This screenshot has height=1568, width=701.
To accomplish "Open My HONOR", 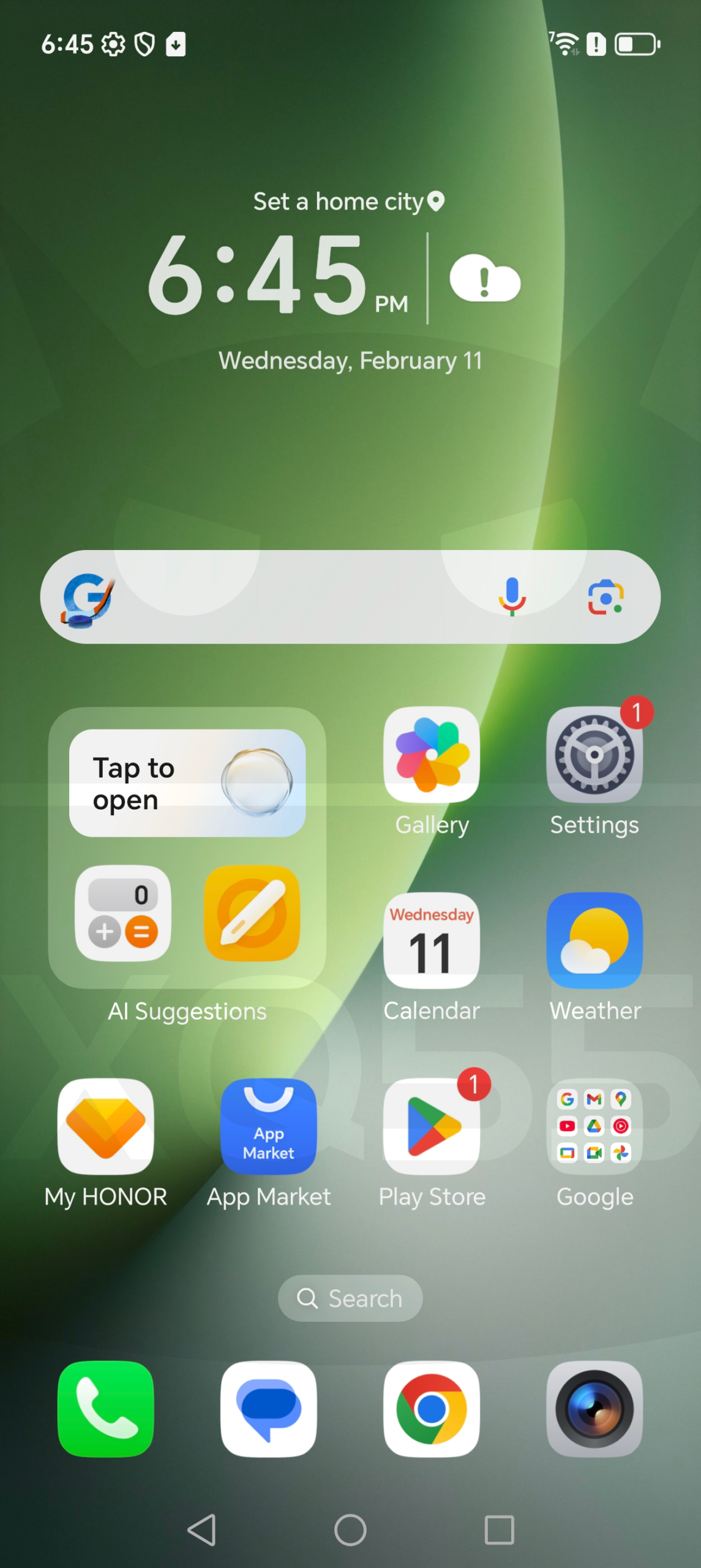I will tap(106, 1126).
